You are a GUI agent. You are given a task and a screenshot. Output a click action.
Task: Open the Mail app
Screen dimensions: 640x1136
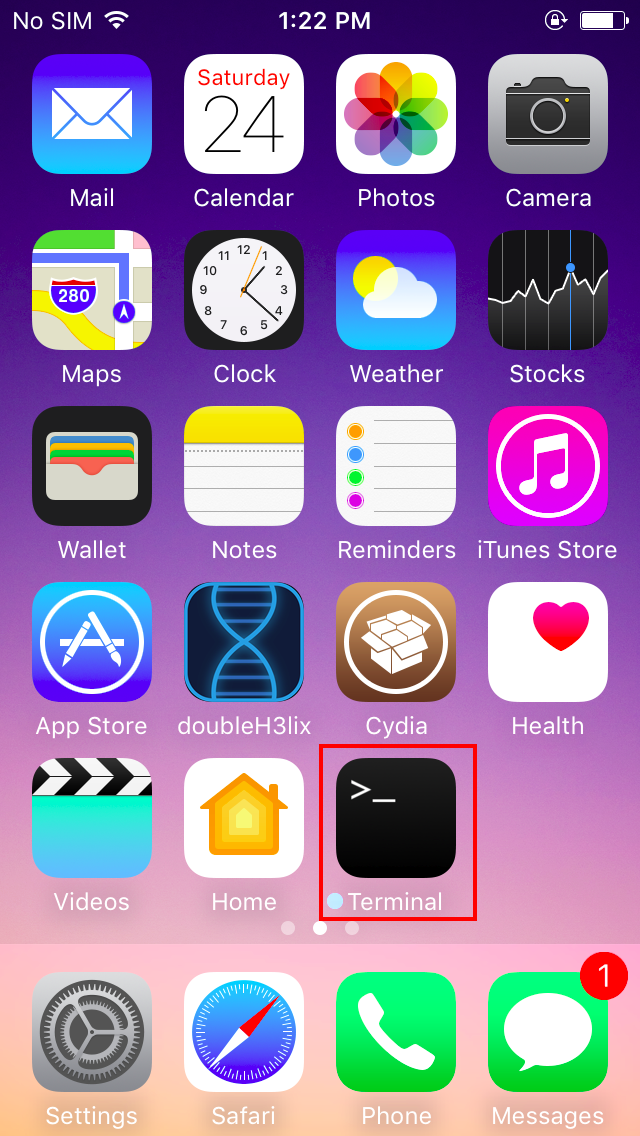92,114
